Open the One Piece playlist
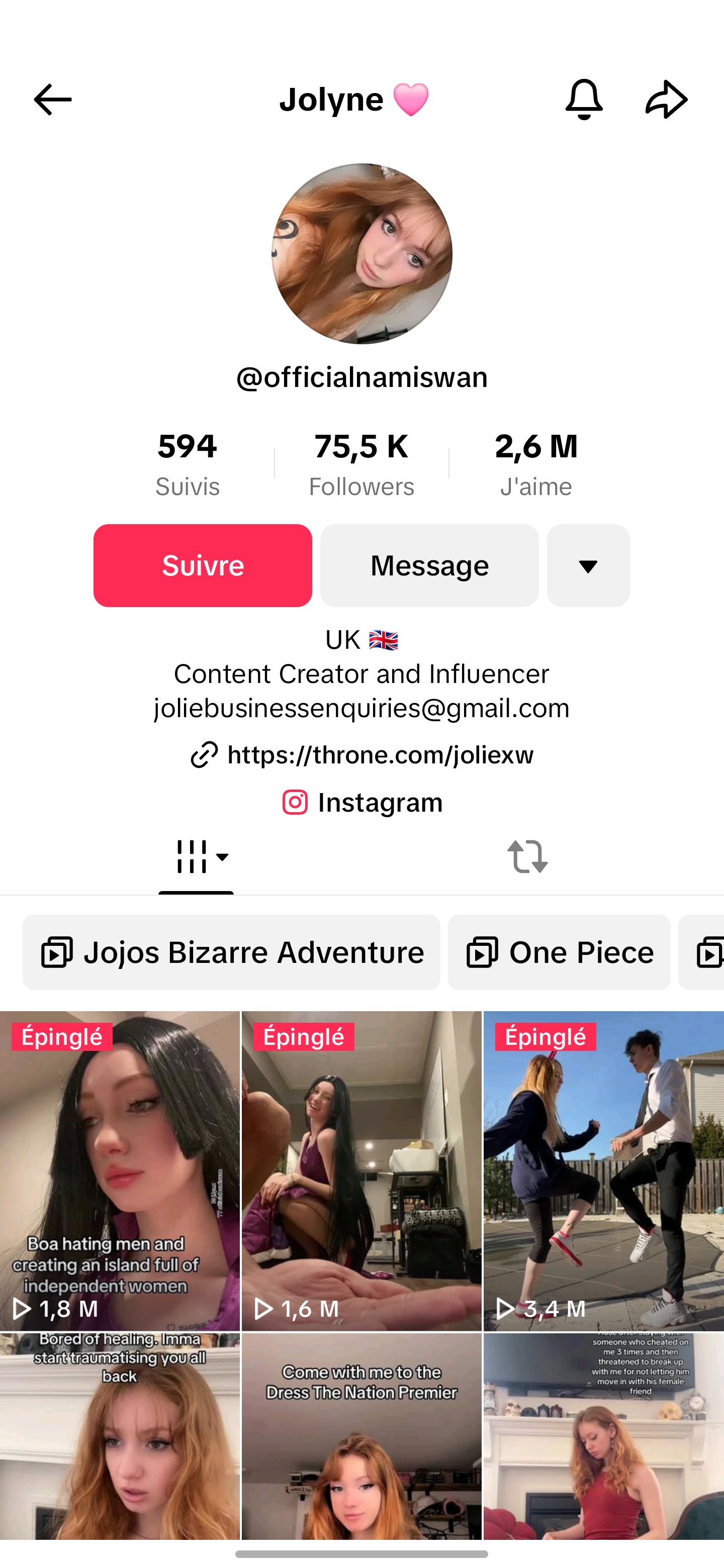The height and width of the screenshot is (1568, 724). 559,952
